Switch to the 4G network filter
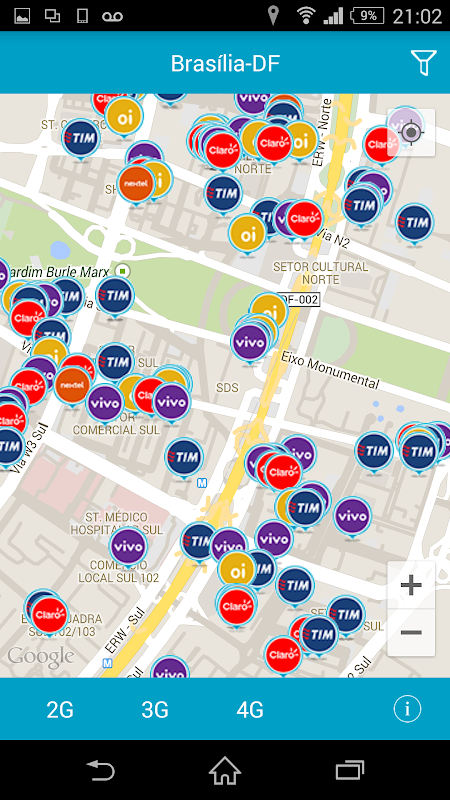Image resolution: width=450 pixels, height=800 pixels. [250, 709]
